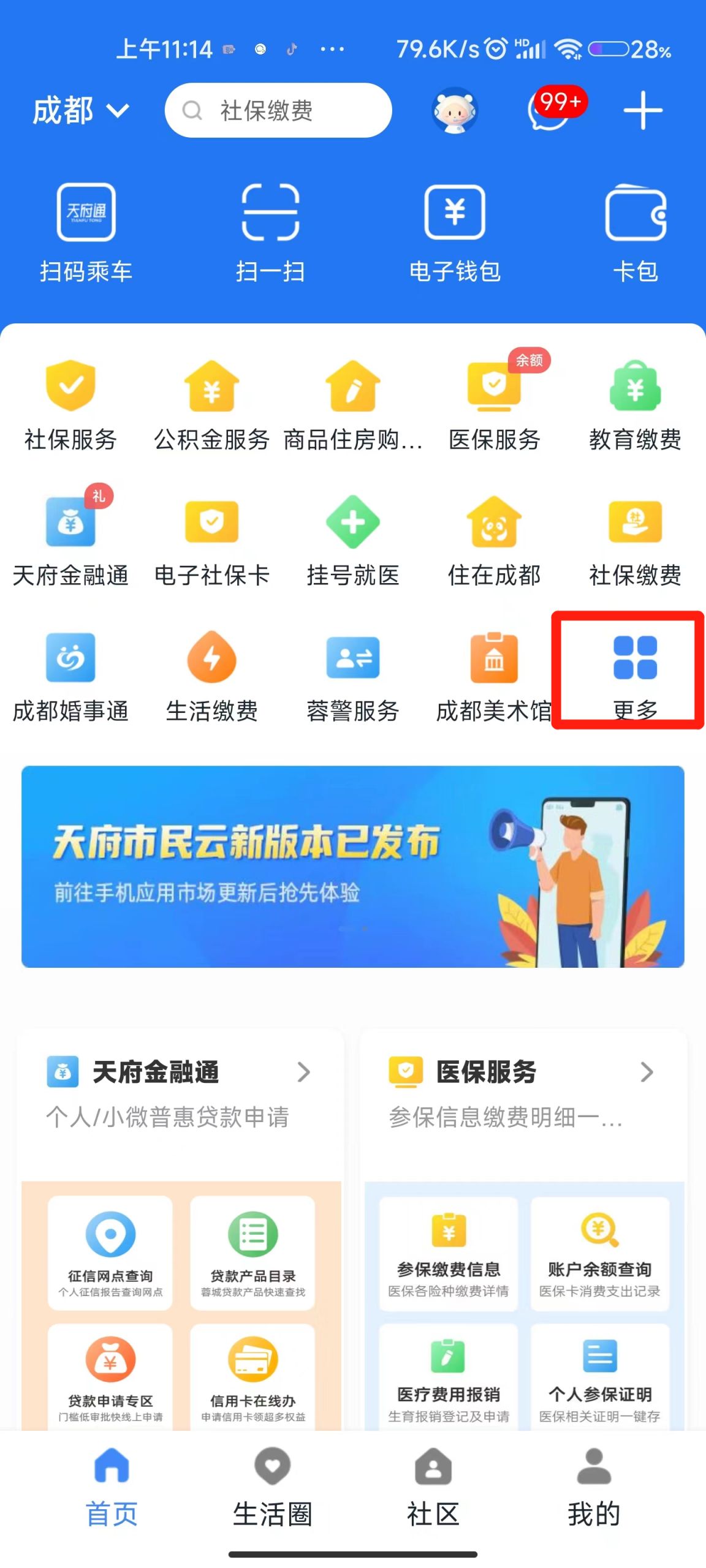706x1568 pixels.
Task: Open 账户余额查询 card
Action: pos(599,1252)
